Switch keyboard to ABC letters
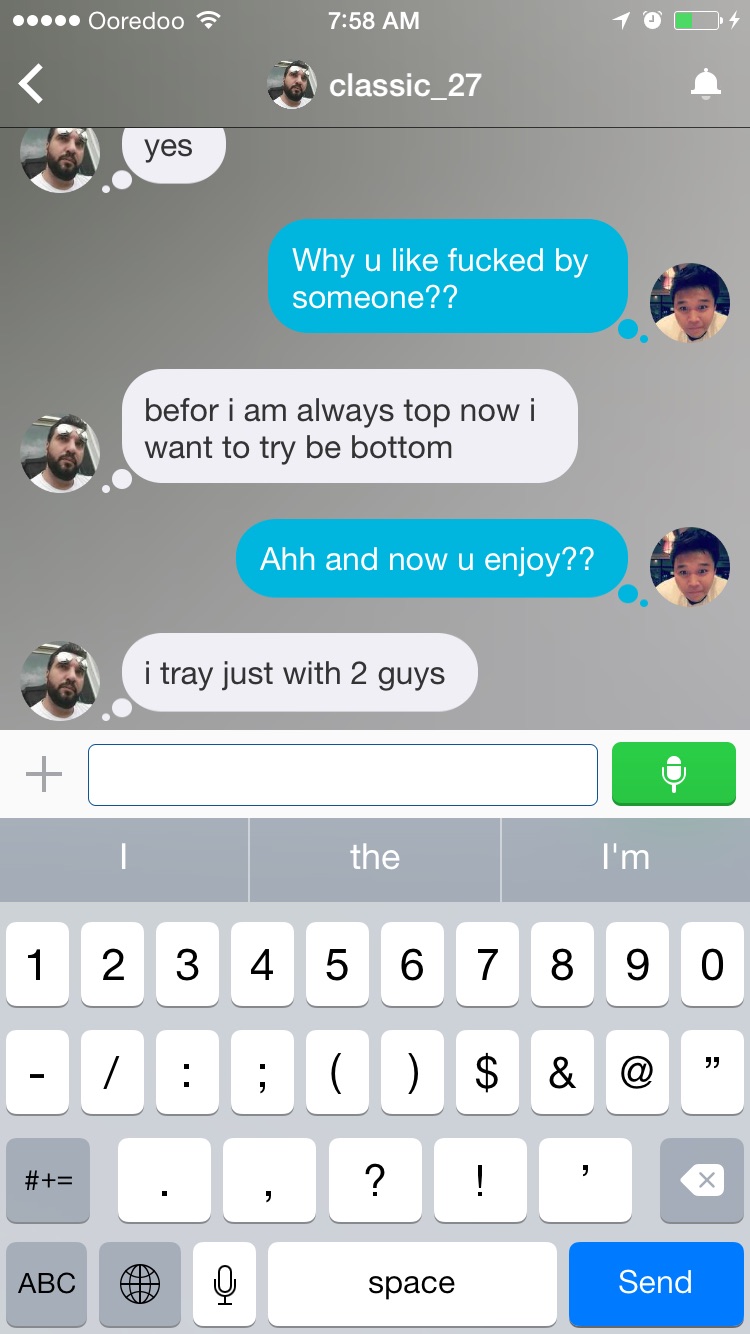The width and height of the screenshot is (750, 1334). (x=47, y=1283)
